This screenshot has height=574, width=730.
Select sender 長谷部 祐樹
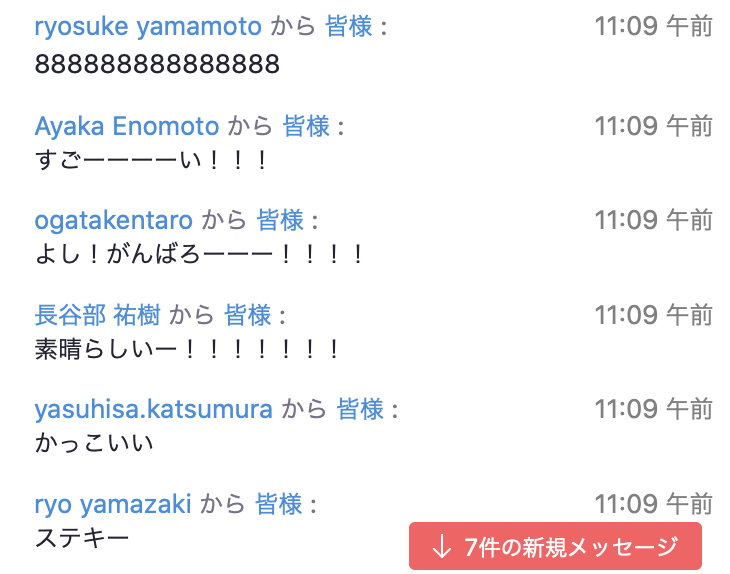96,315
